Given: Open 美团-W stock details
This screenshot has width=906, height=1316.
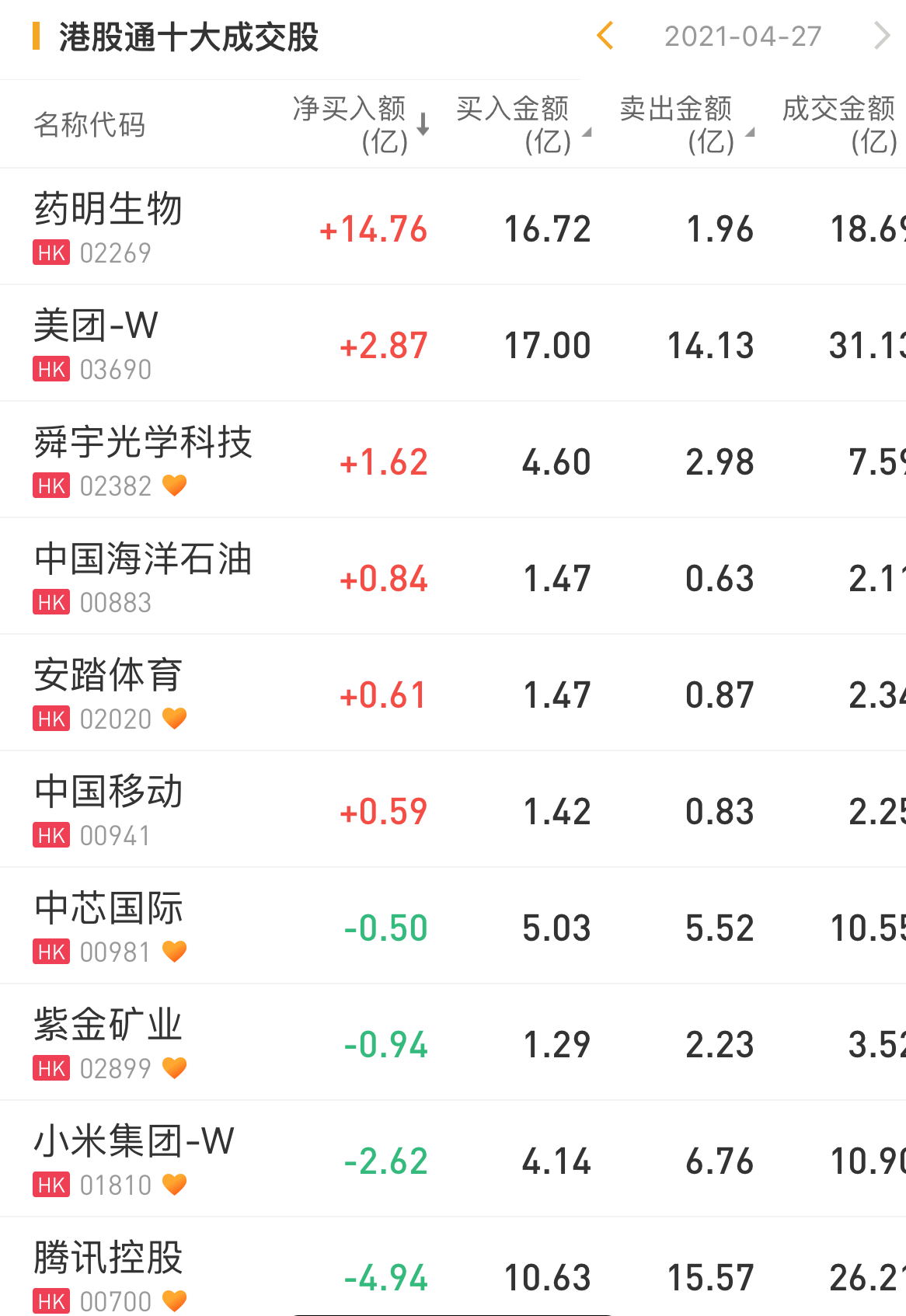Looking at the screenshot, I should pyautogui.click(x=96, y=343).
